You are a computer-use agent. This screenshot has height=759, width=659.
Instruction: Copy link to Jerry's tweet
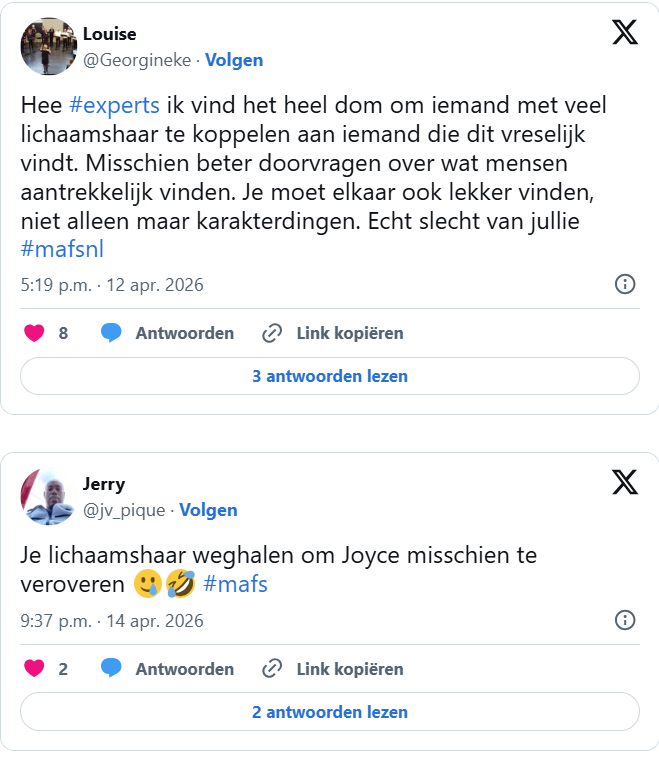point(333,669)
